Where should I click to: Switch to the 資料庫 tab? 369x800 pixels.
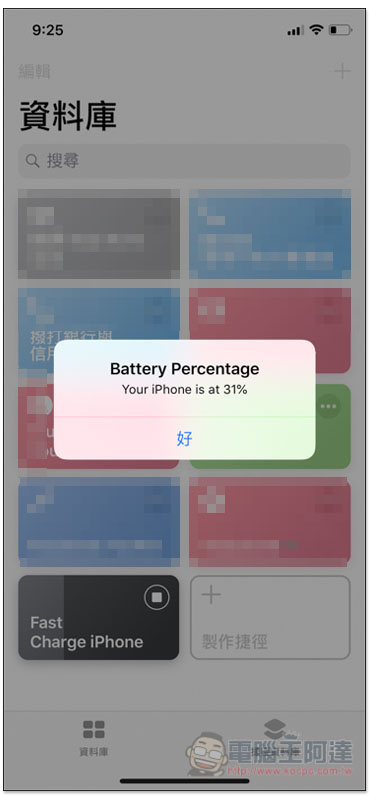pos(93,737)
